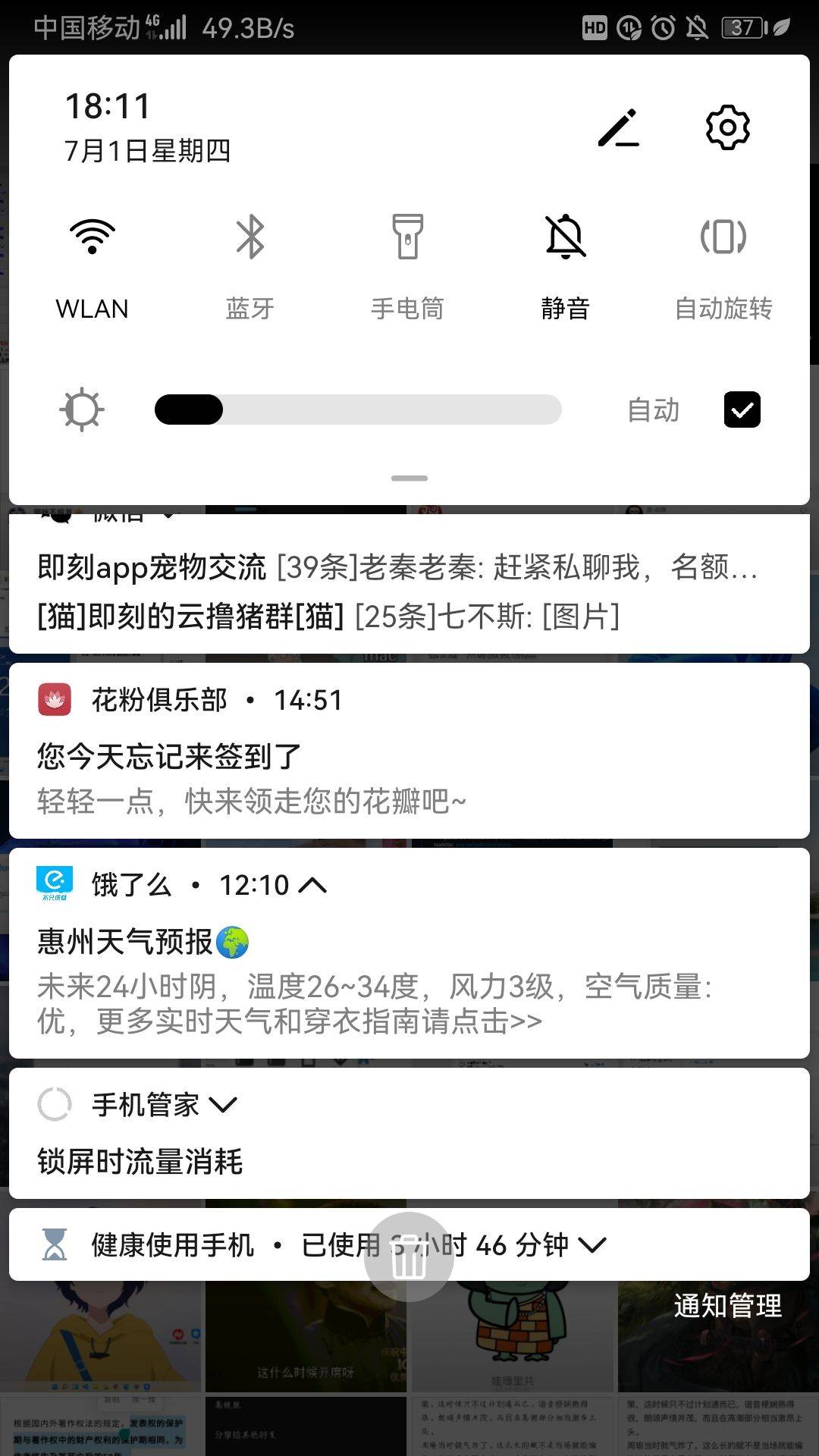Open the 即刻的云撸猪群 WeChat message
The height and width of the screenshot is (1456, 819).
pyautogui.click(x=328, y=617)
